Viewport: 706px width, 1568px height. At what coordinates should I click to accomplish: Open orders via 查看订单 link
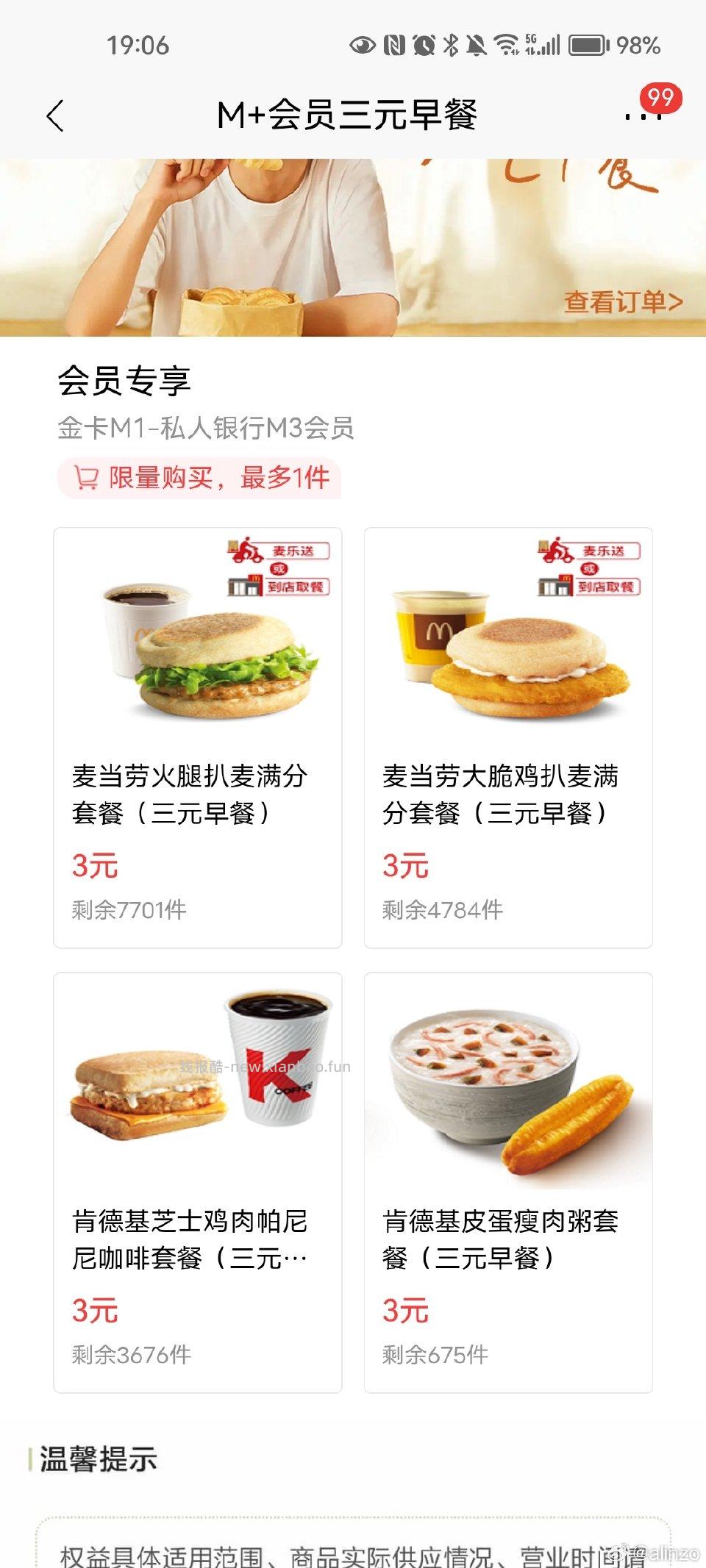pos(624,301)
